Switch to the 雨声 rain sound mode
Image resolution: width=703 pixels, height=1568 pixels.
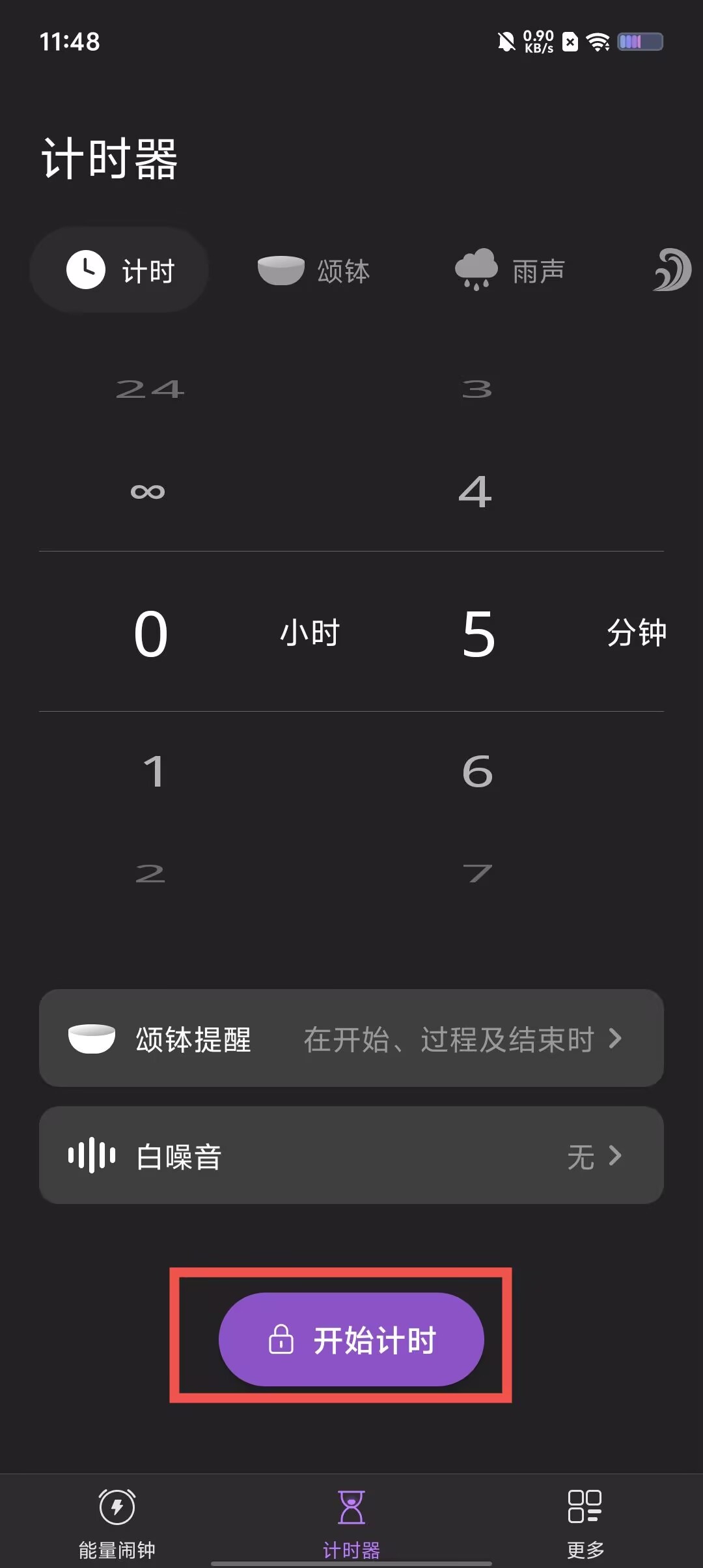click(x=510, y=270)
